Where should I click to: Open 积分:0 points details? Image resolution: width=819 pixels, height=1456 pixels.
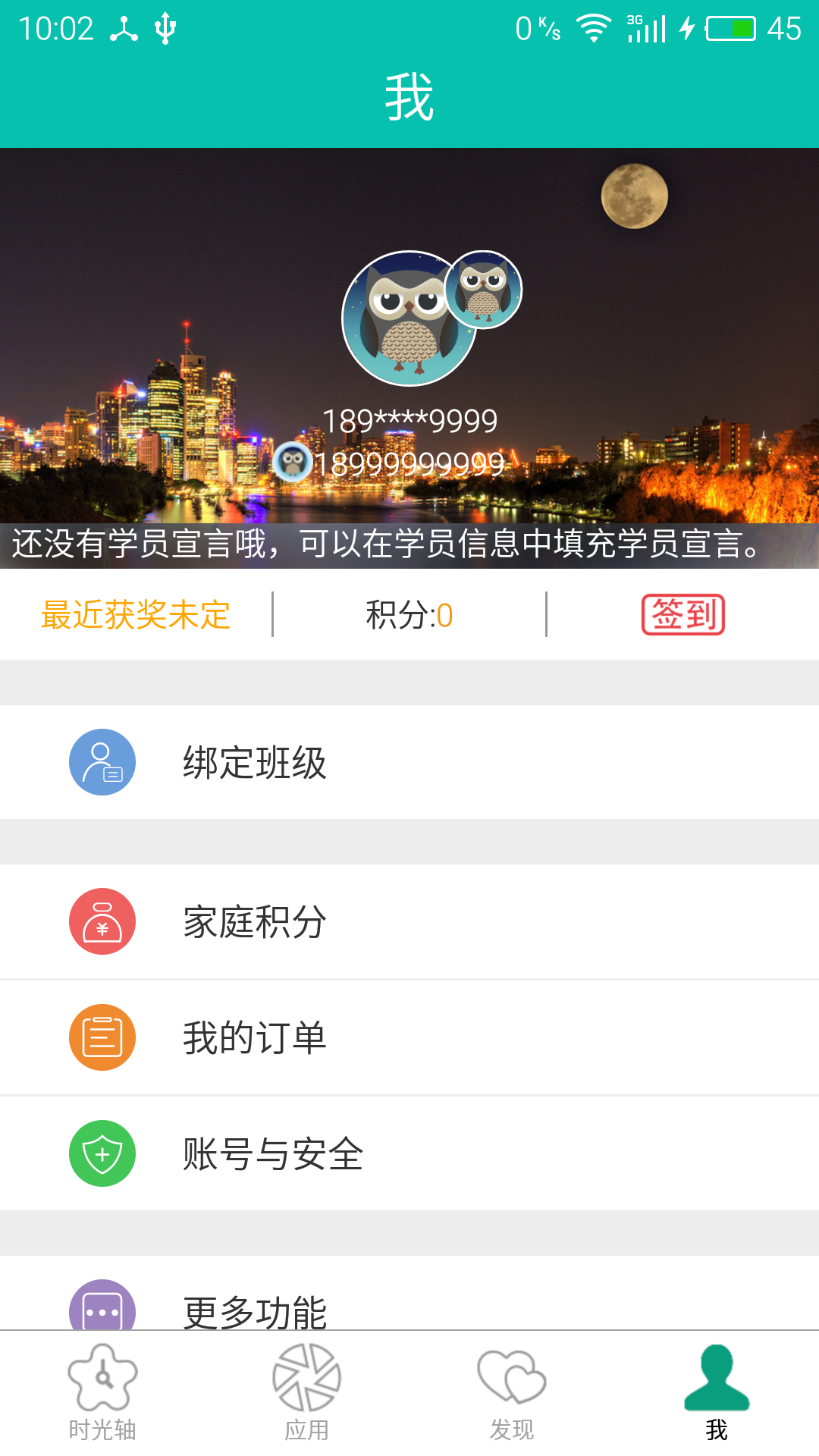[409, 614]
